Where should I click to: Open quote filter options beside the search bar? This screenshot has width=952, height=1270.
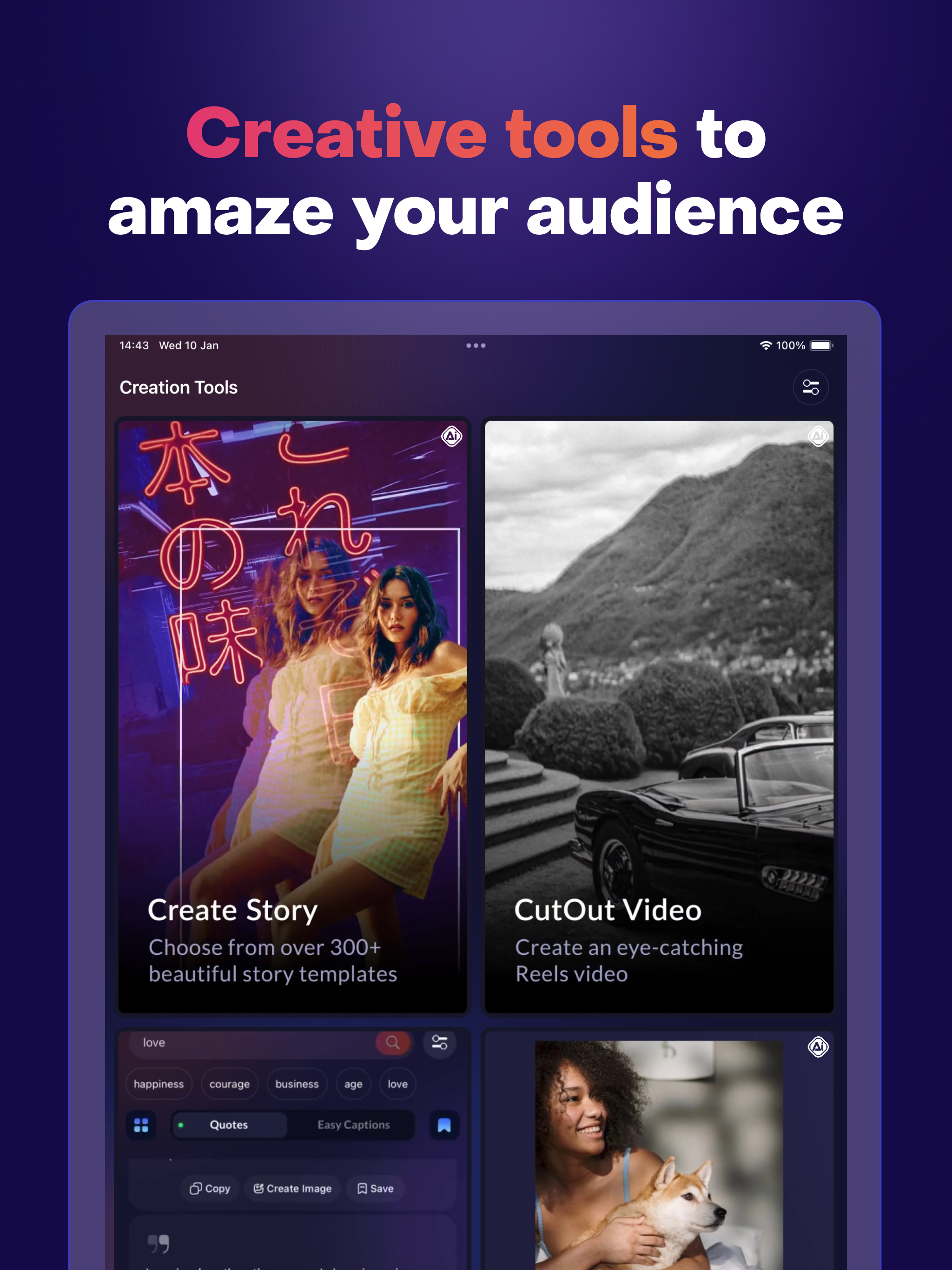pyautogui.click(x=439, y=1043)
